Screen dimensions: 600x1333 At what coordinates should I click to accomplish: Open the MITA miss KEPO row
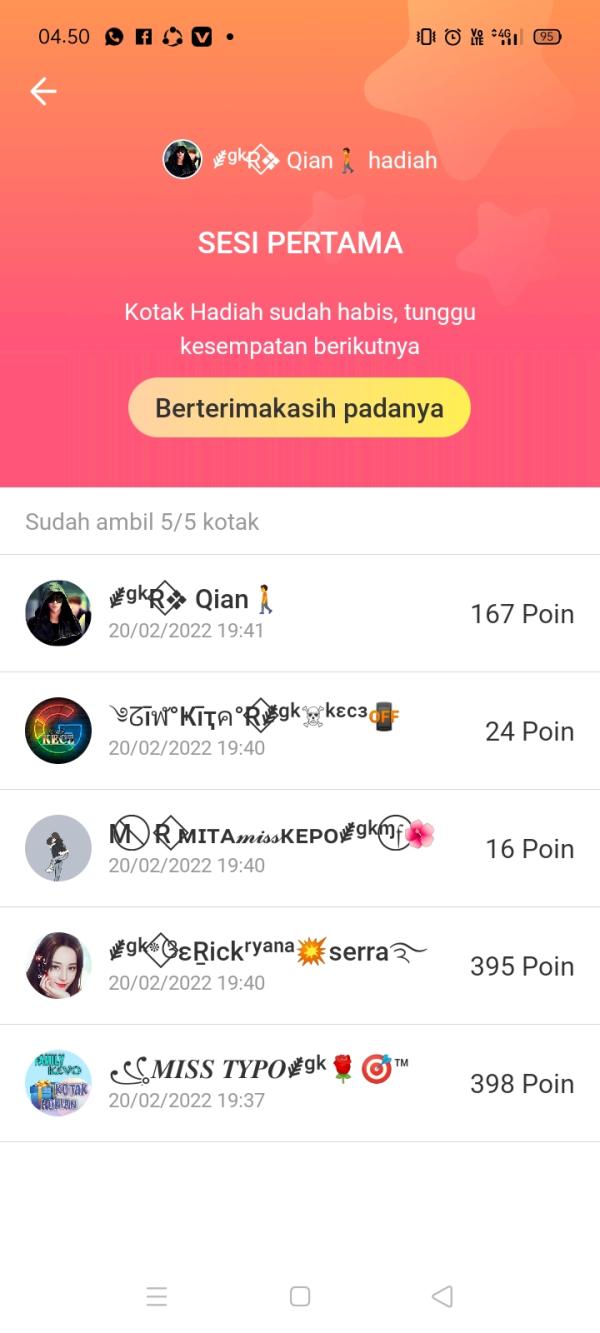pyautogui.click(x=300, y=848)
